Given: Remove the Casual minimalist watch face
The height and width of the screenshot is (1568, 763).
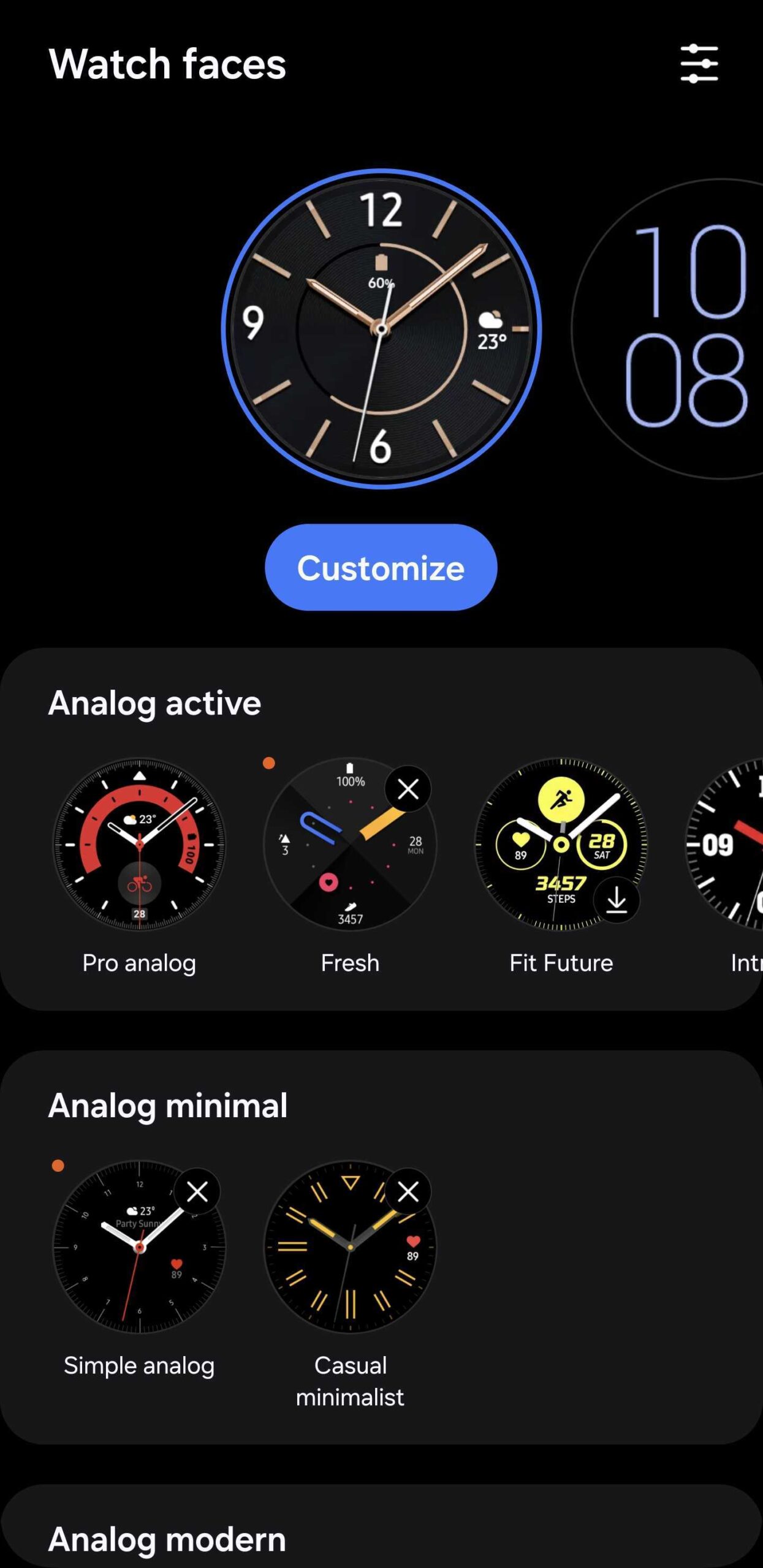Looking at the screenshot, I should (x=408, y=1192).
